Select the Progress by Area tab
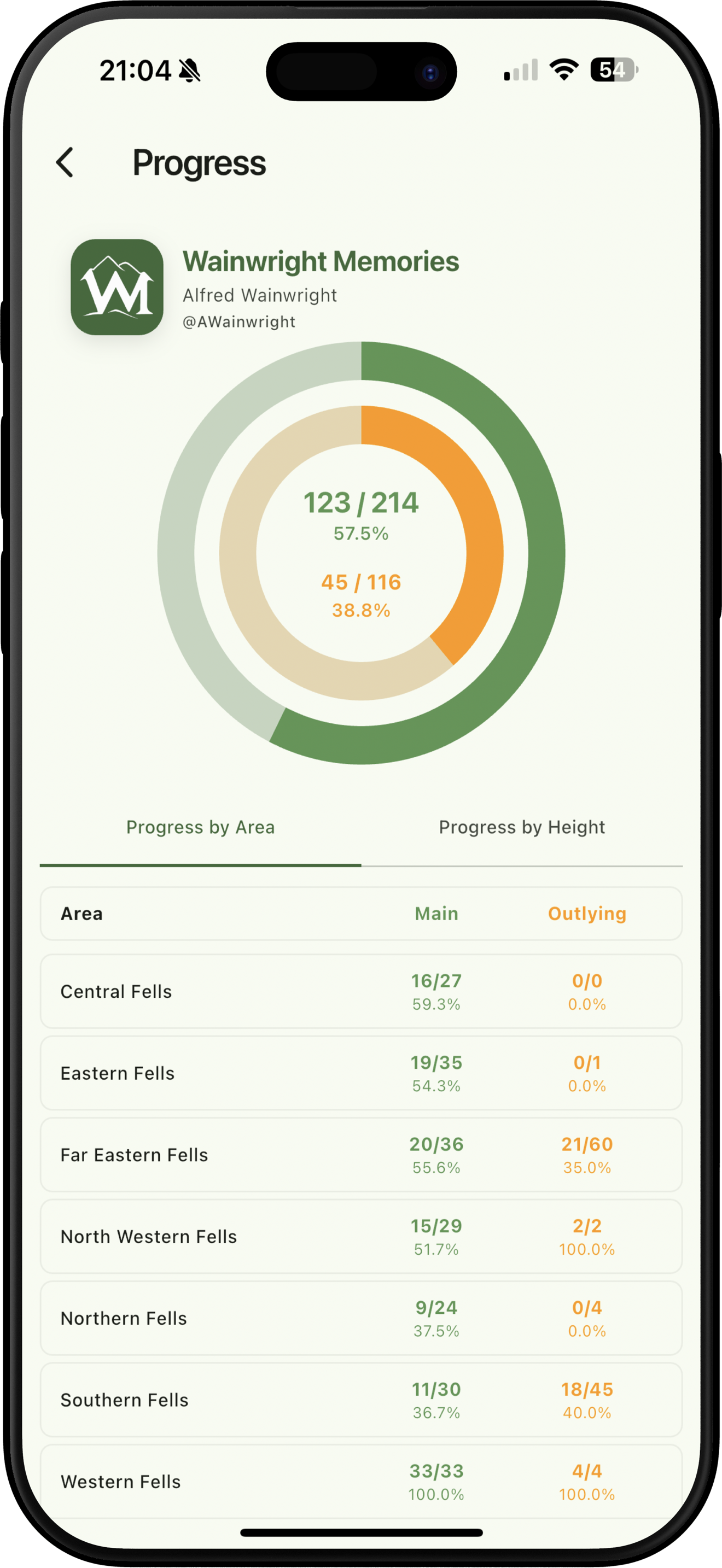 [200, 827]
